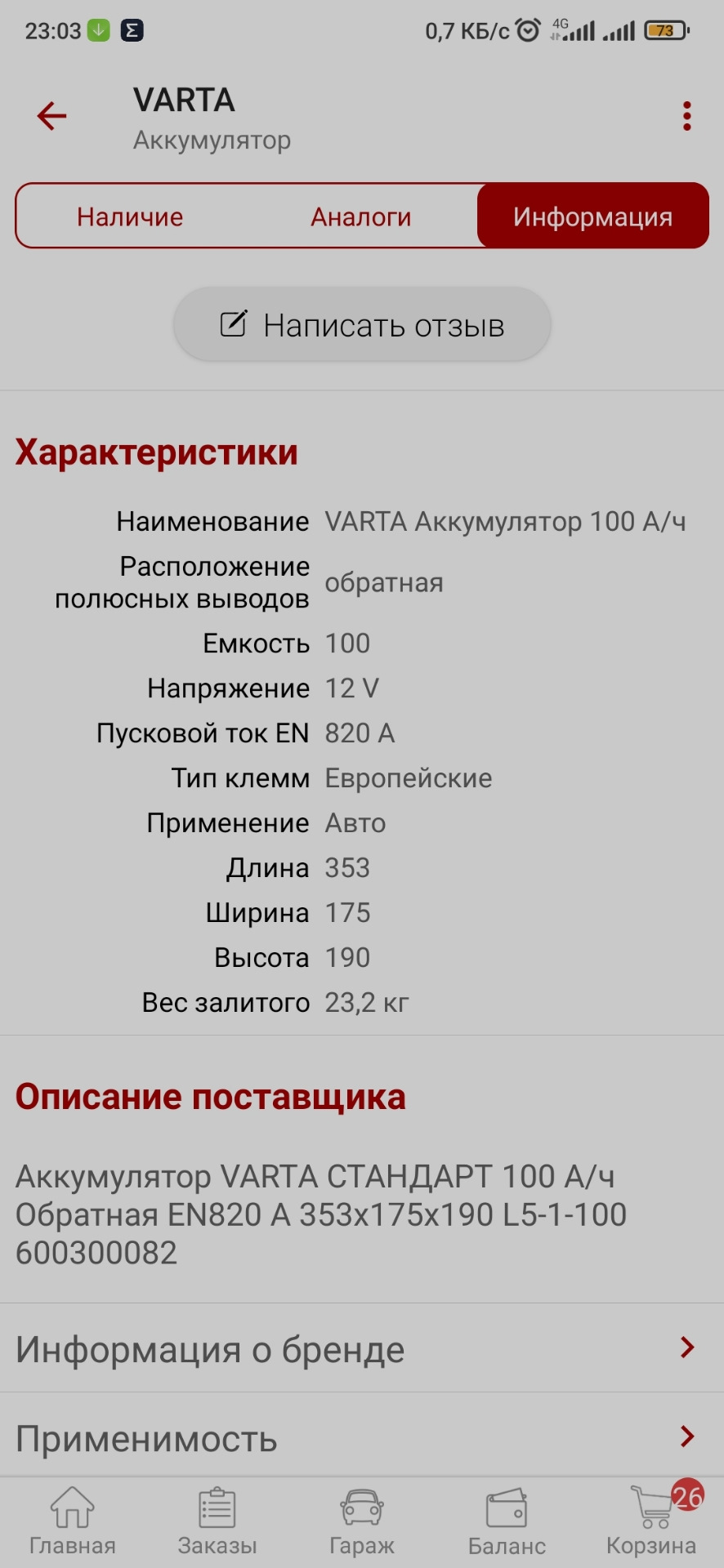Switch to the Наличие tab
Viewport: 724px width, 1568px height.
coord(130,216)
